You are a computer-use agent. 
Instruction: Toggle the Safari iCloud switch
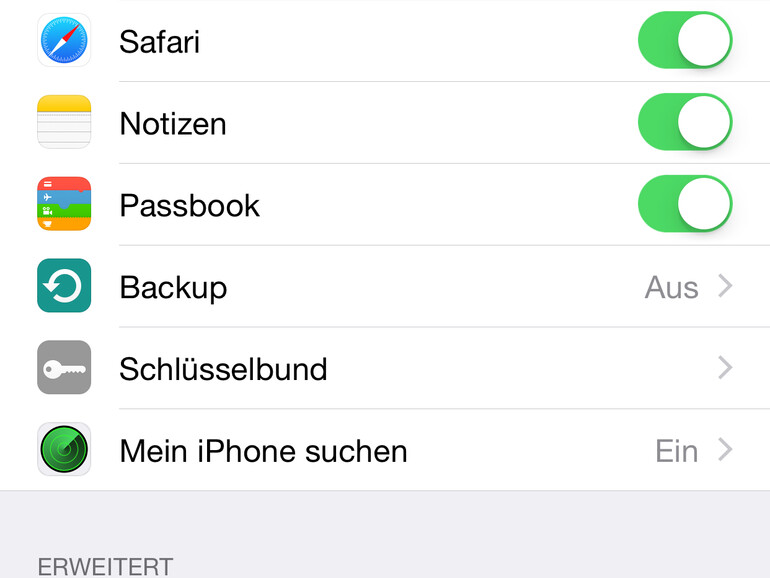coord(685,41)
